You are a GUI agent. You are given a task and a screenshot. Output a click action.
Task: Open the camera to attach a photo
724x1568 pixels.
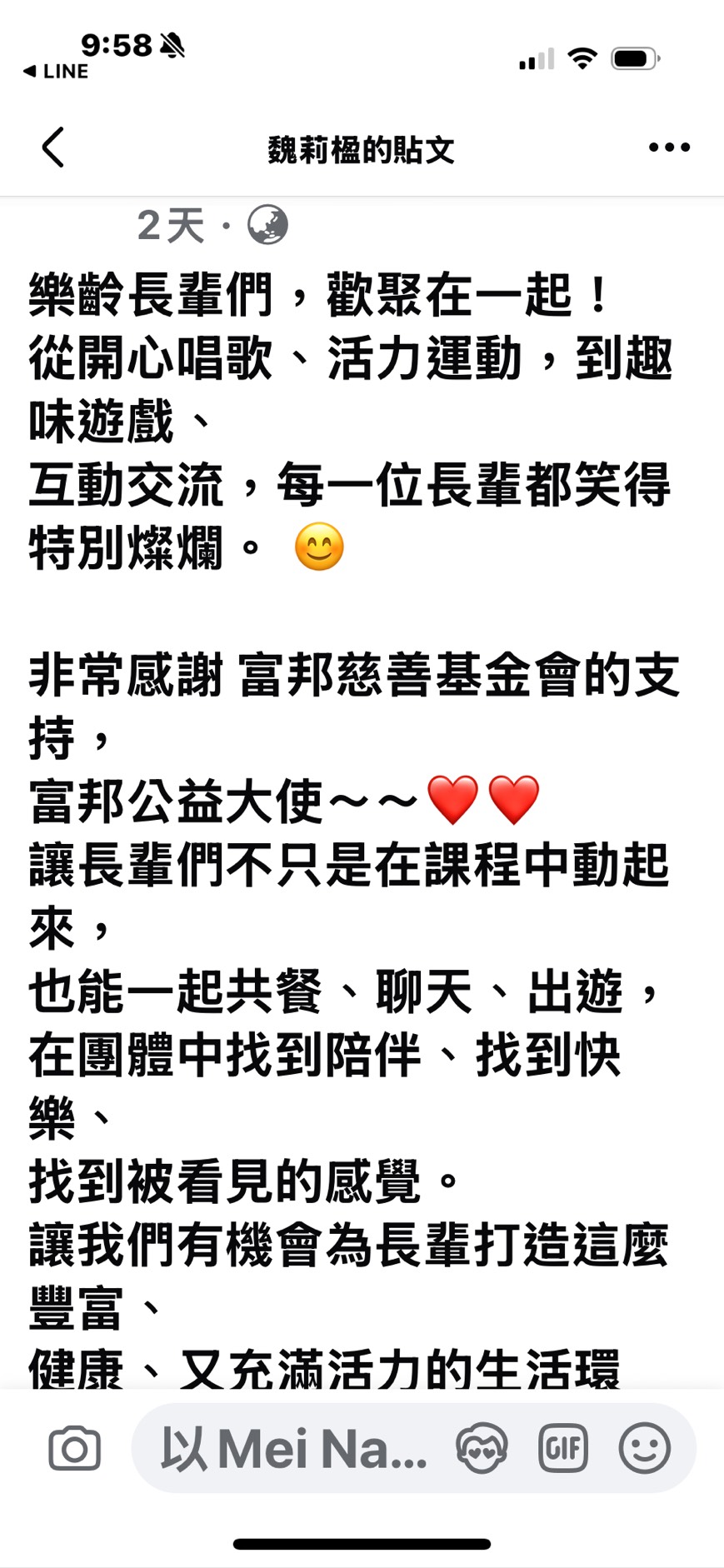point(75,1448)
